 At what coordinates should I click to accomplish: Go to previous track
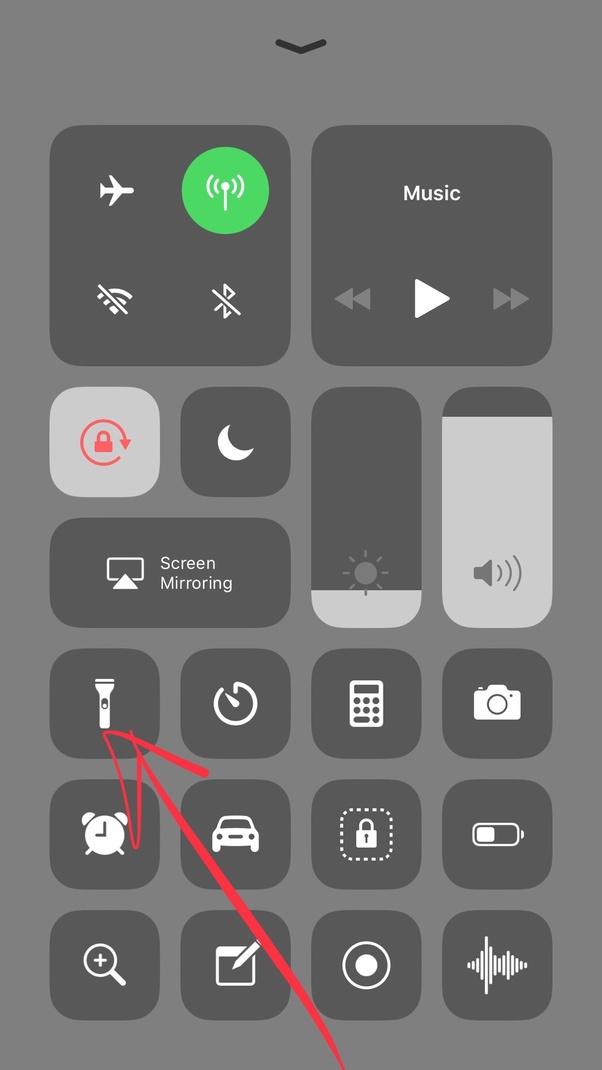[x=352, y=298]
